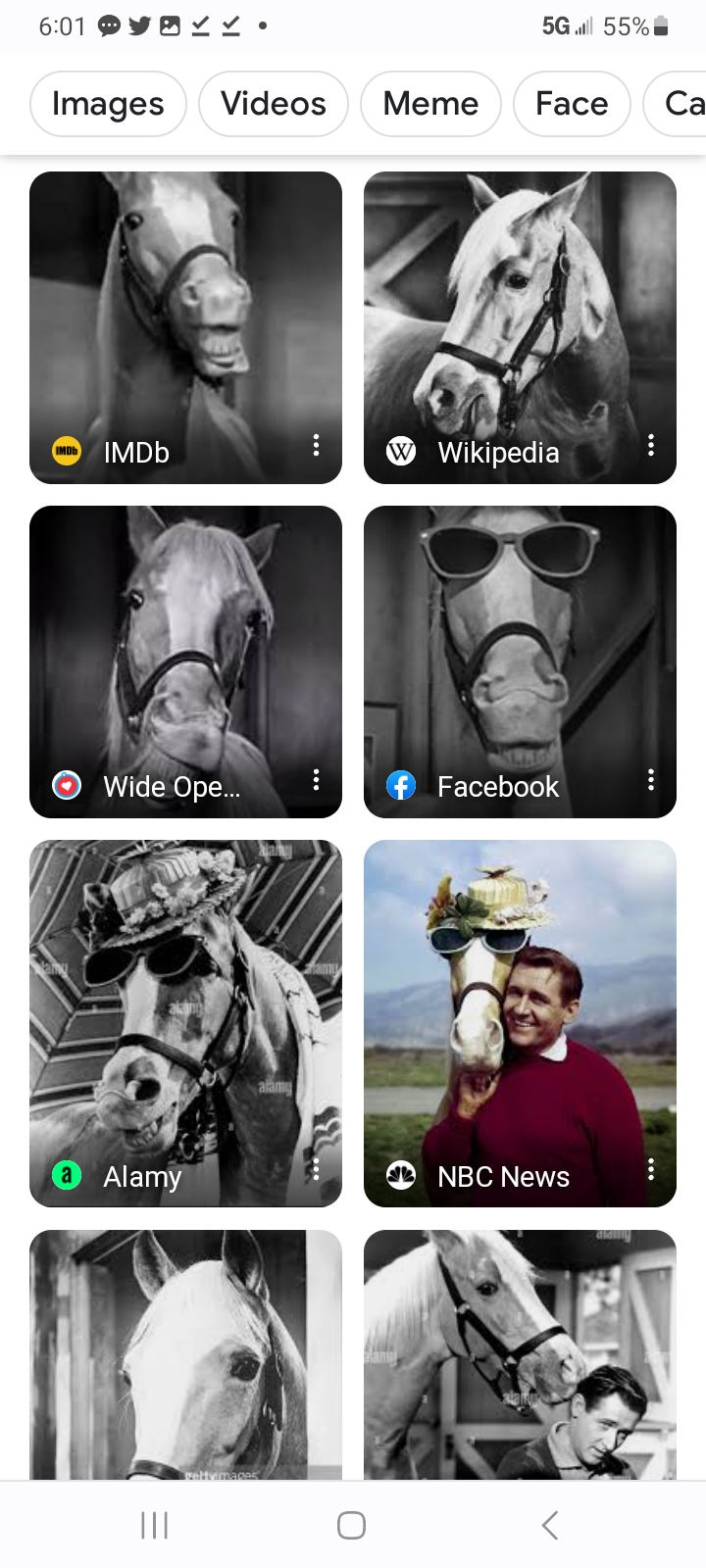
Task: Open the Wide Ope... image result
Action: 185,647
